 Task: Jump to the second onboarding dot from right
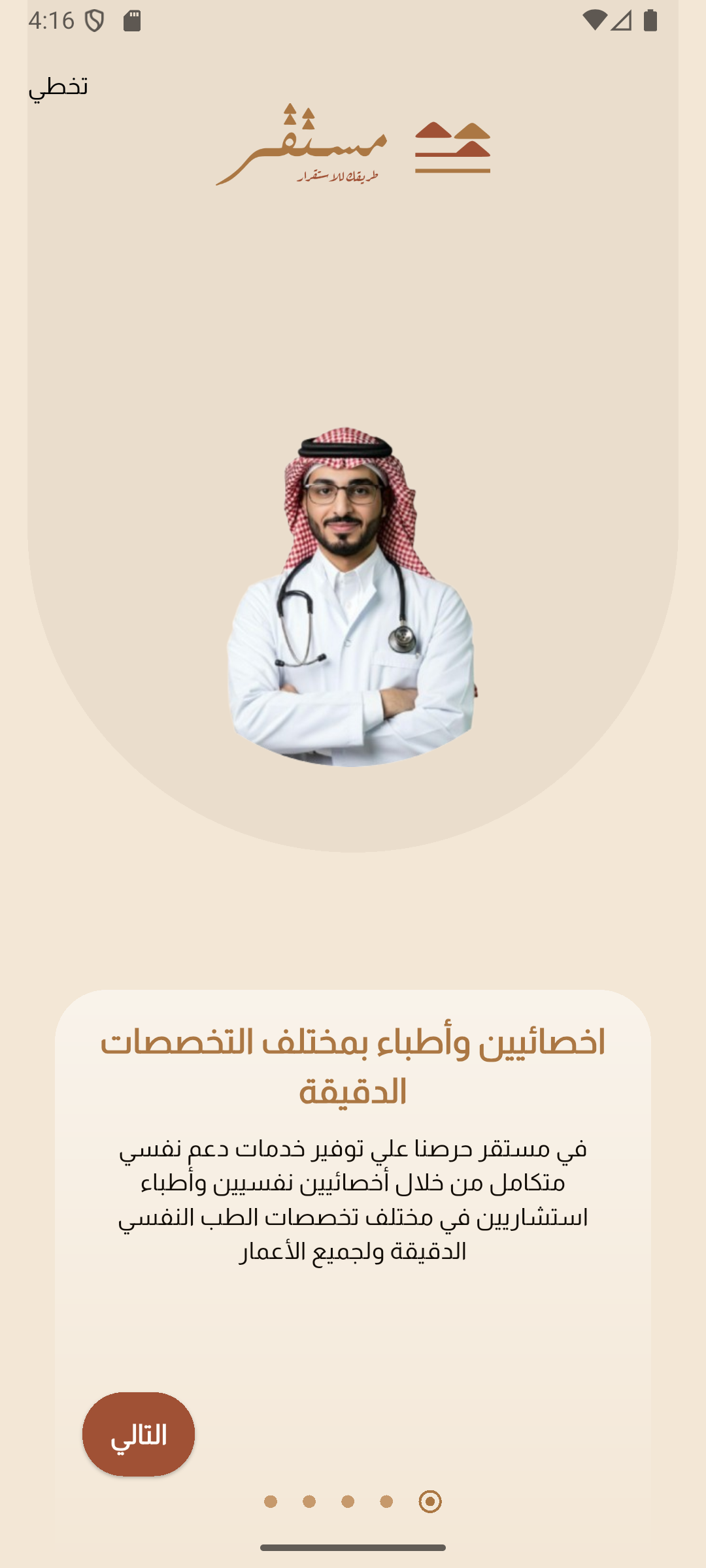click(x=386, y=1501)
